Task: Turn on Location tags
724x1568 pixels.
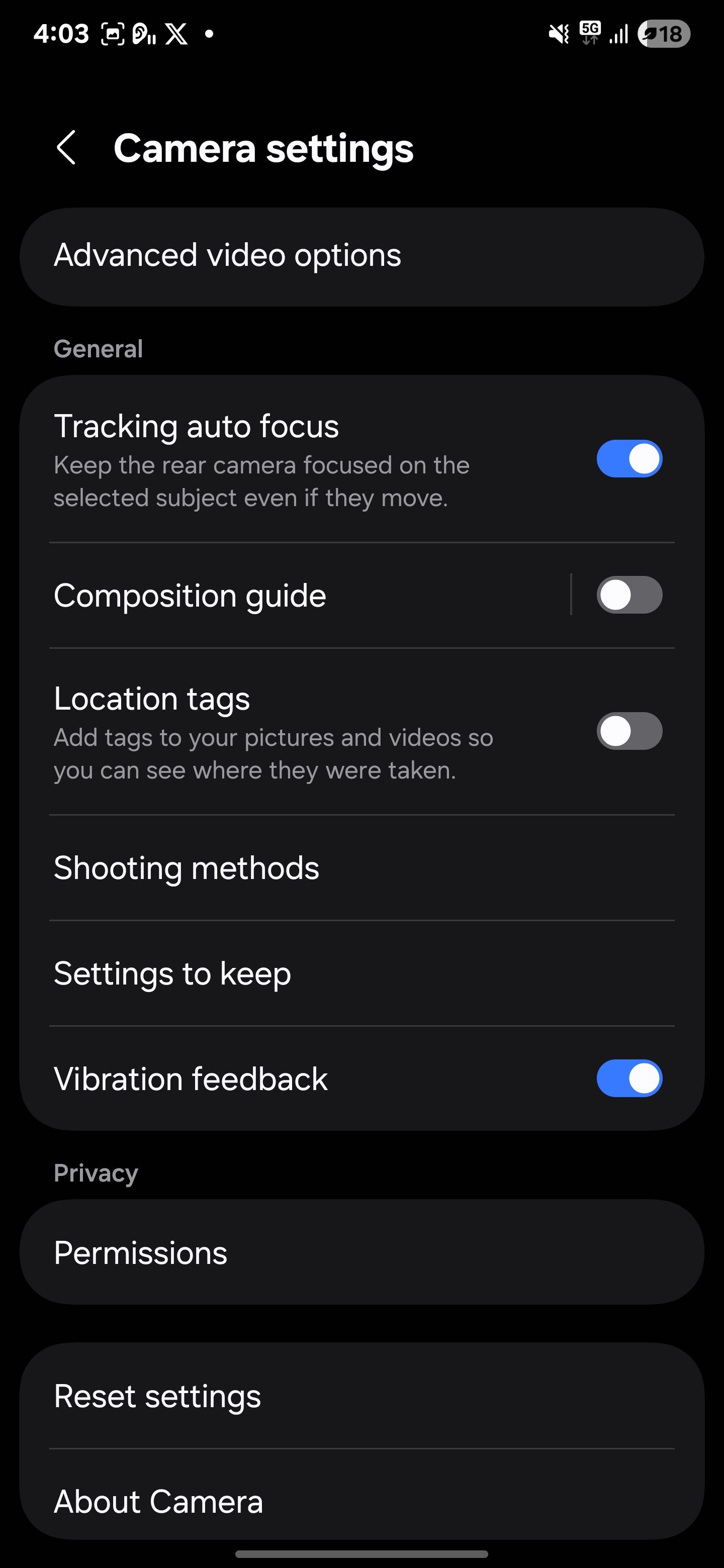Action: pos(629,730)
